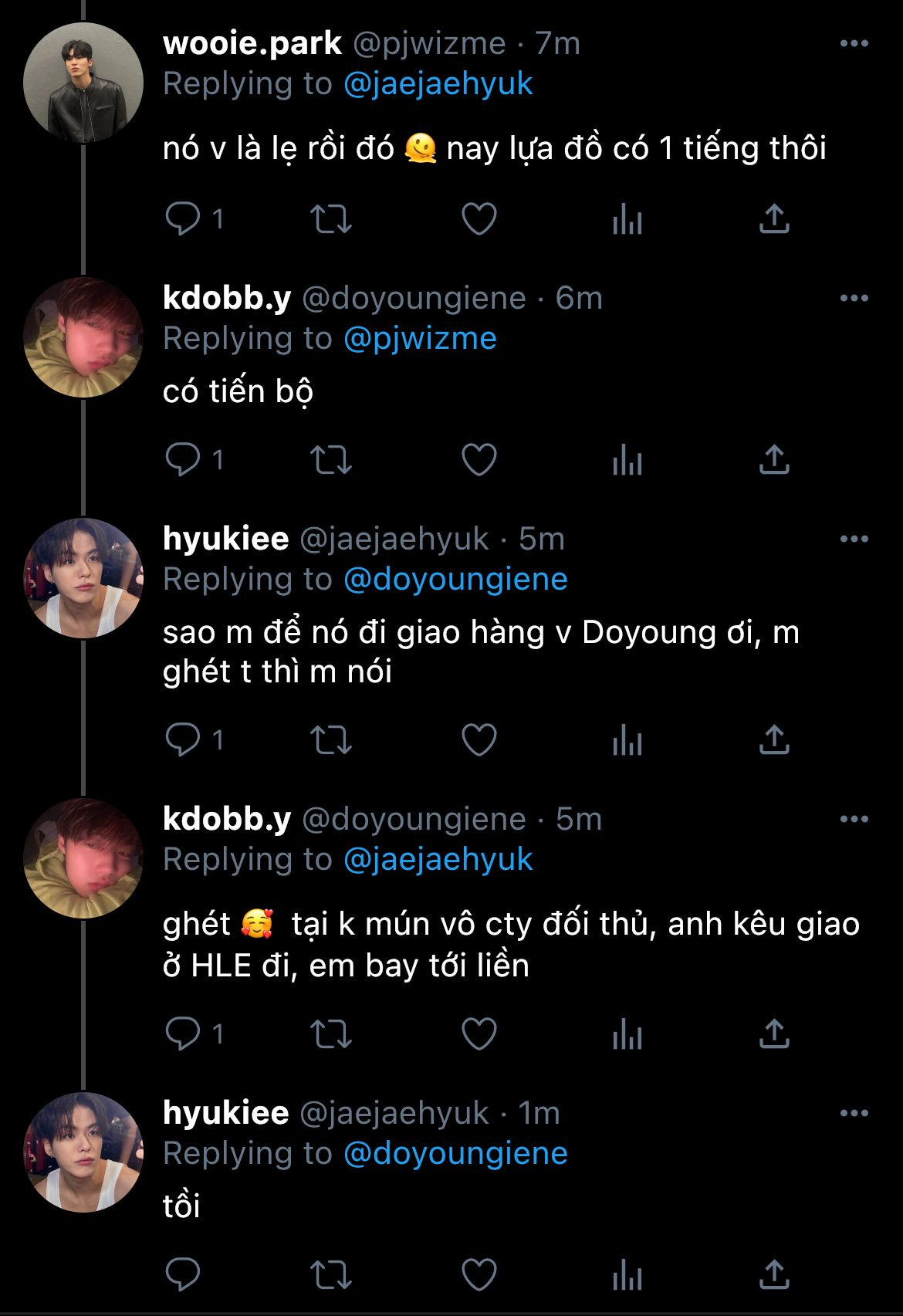
Task: Tap the @jaejaehyuk mention in wooie.park's reply
Action: click(x=438, y=83)
